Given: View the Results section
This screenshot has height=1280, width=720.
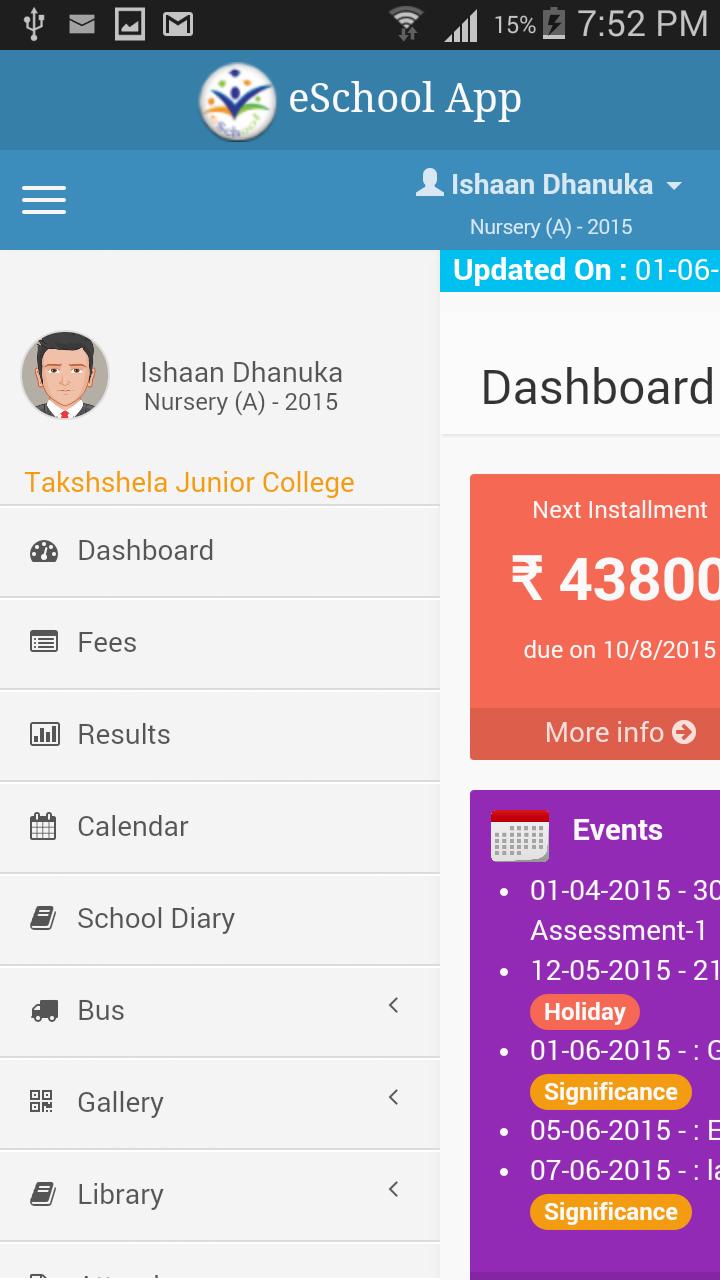Looking at the screenshot, I should (x=123, y=735).
